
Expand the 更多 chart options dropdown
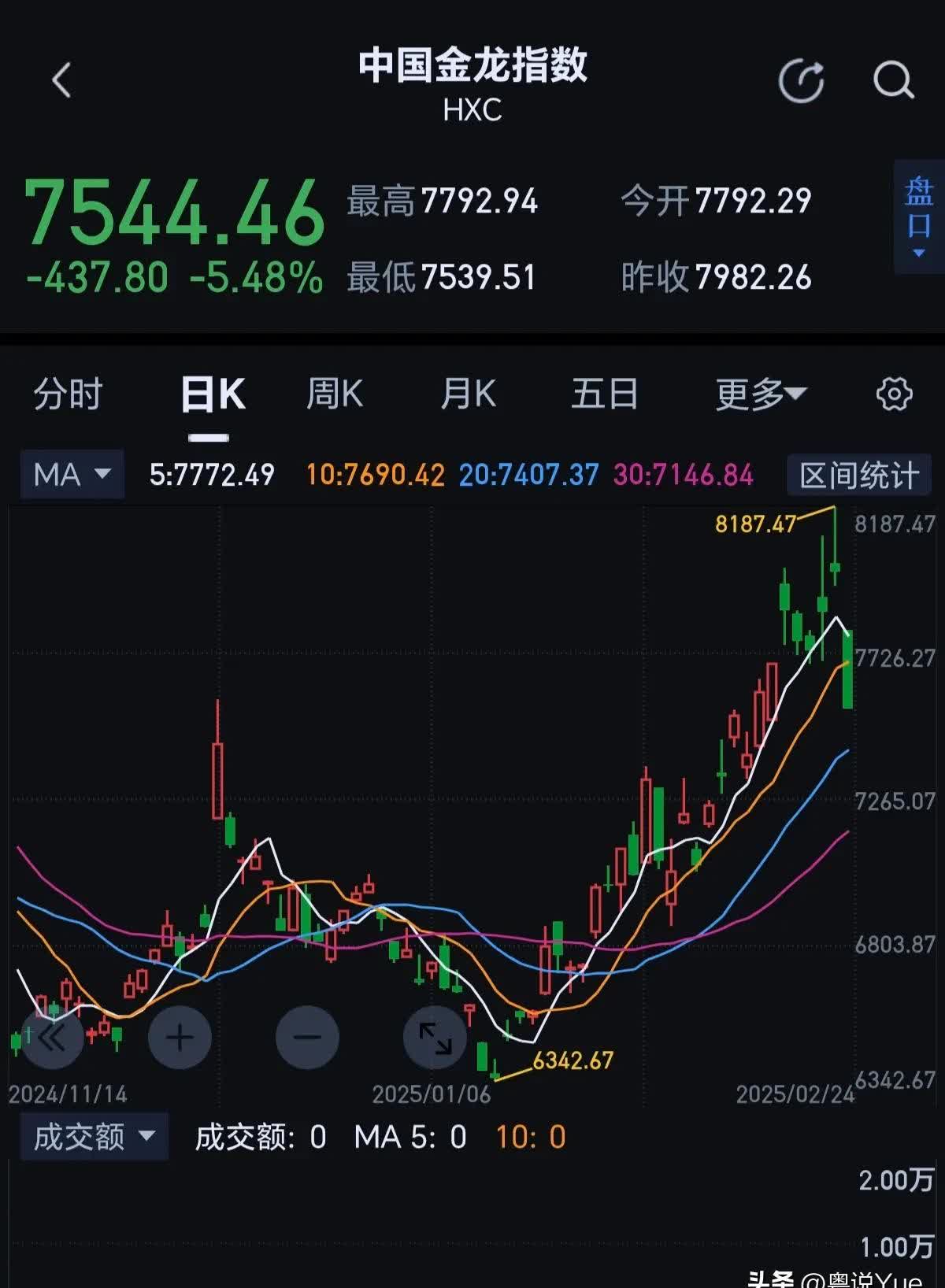coord(760,394)
